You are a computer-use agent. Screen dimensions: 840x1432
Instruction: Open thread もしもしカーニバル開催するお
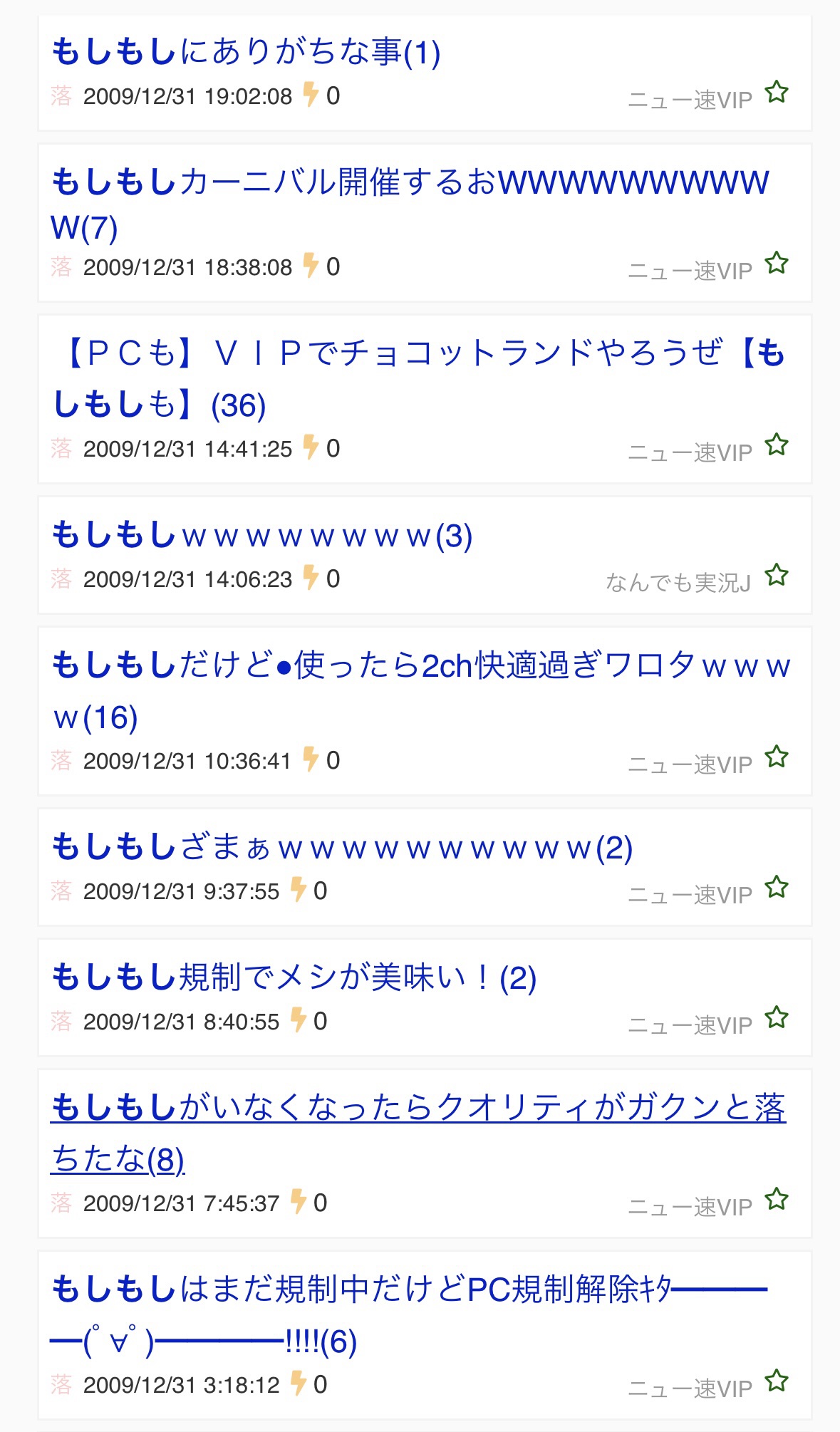[410, 204]
